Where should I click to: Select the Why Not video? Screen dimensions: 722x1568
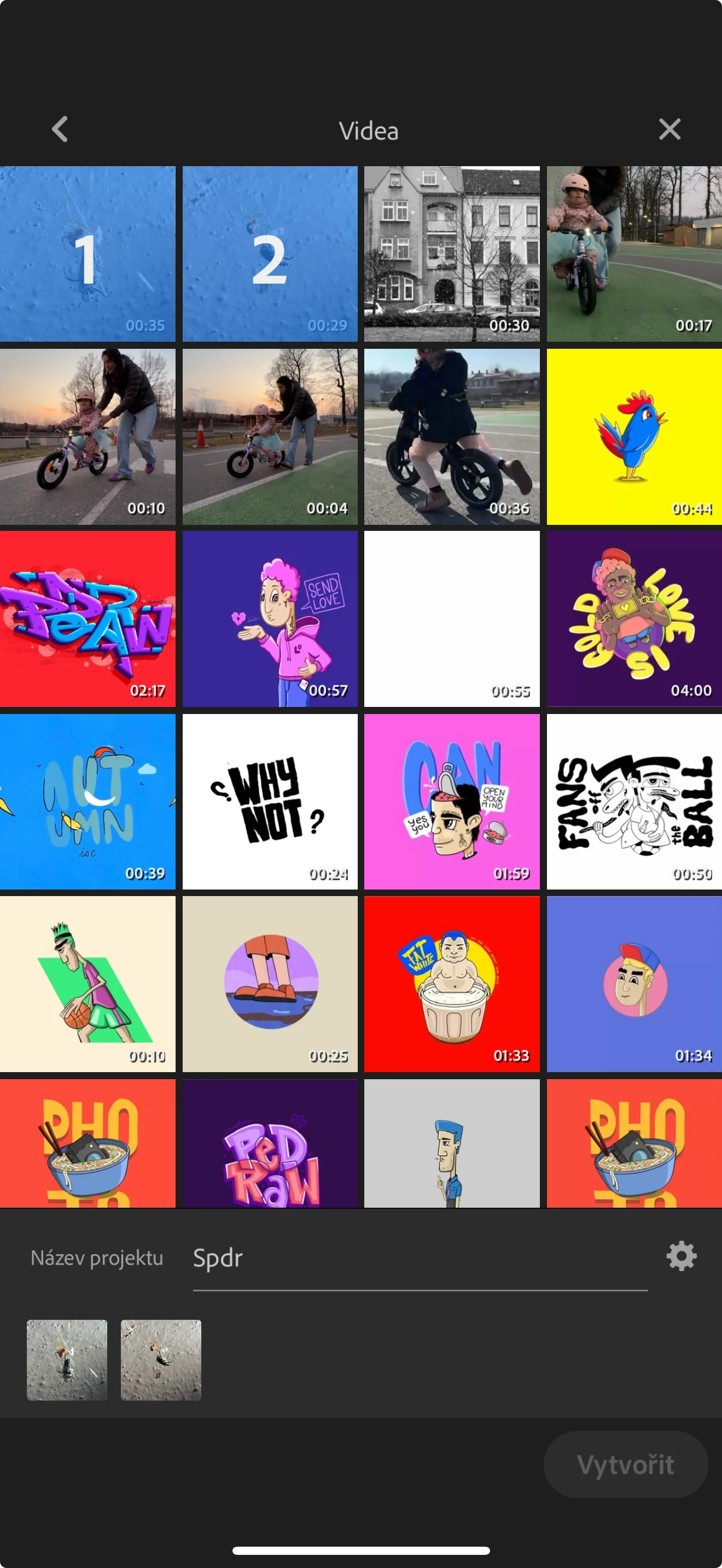coord(270,801)
